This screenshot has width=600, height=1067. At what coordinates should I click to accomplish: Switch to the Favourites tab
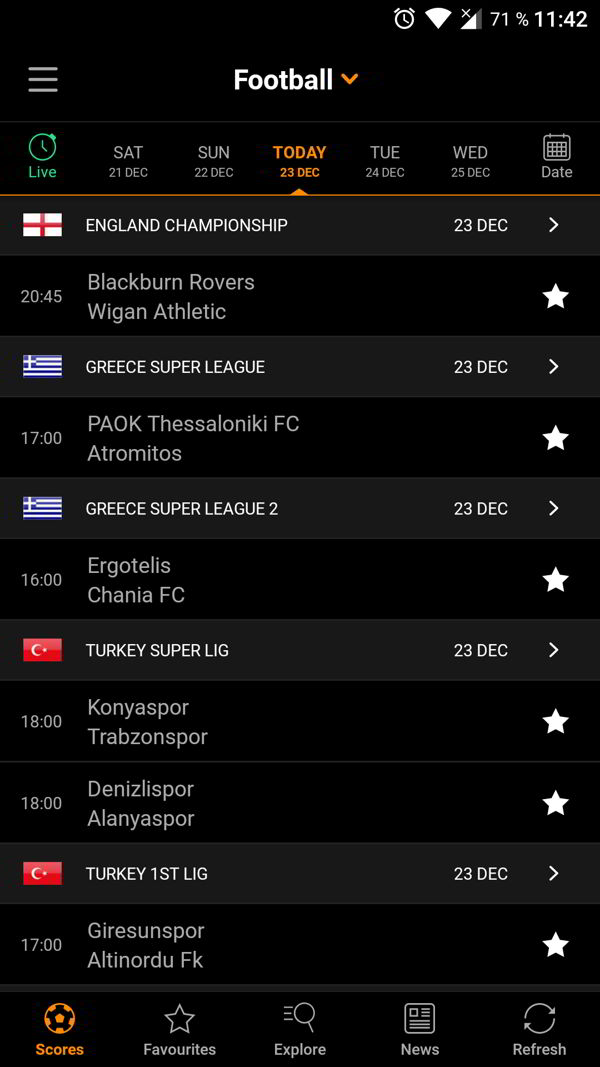180,1030
